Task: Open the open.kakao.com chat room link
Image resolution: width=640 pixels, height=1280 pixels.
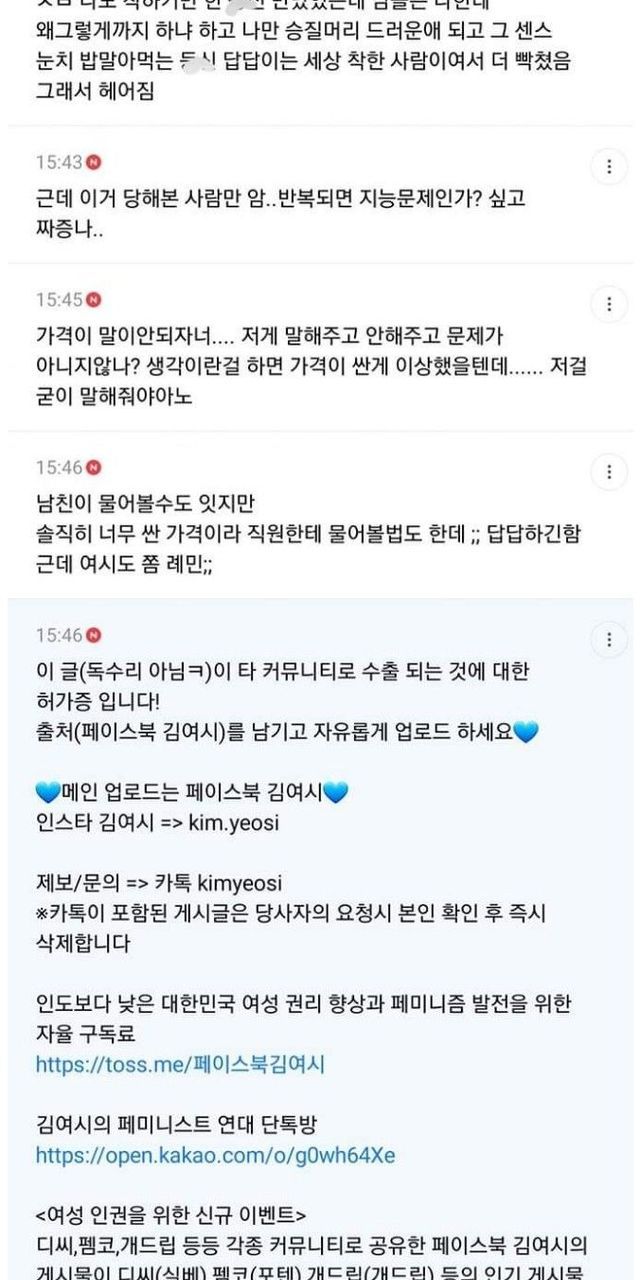Action: click(215, 1156)
